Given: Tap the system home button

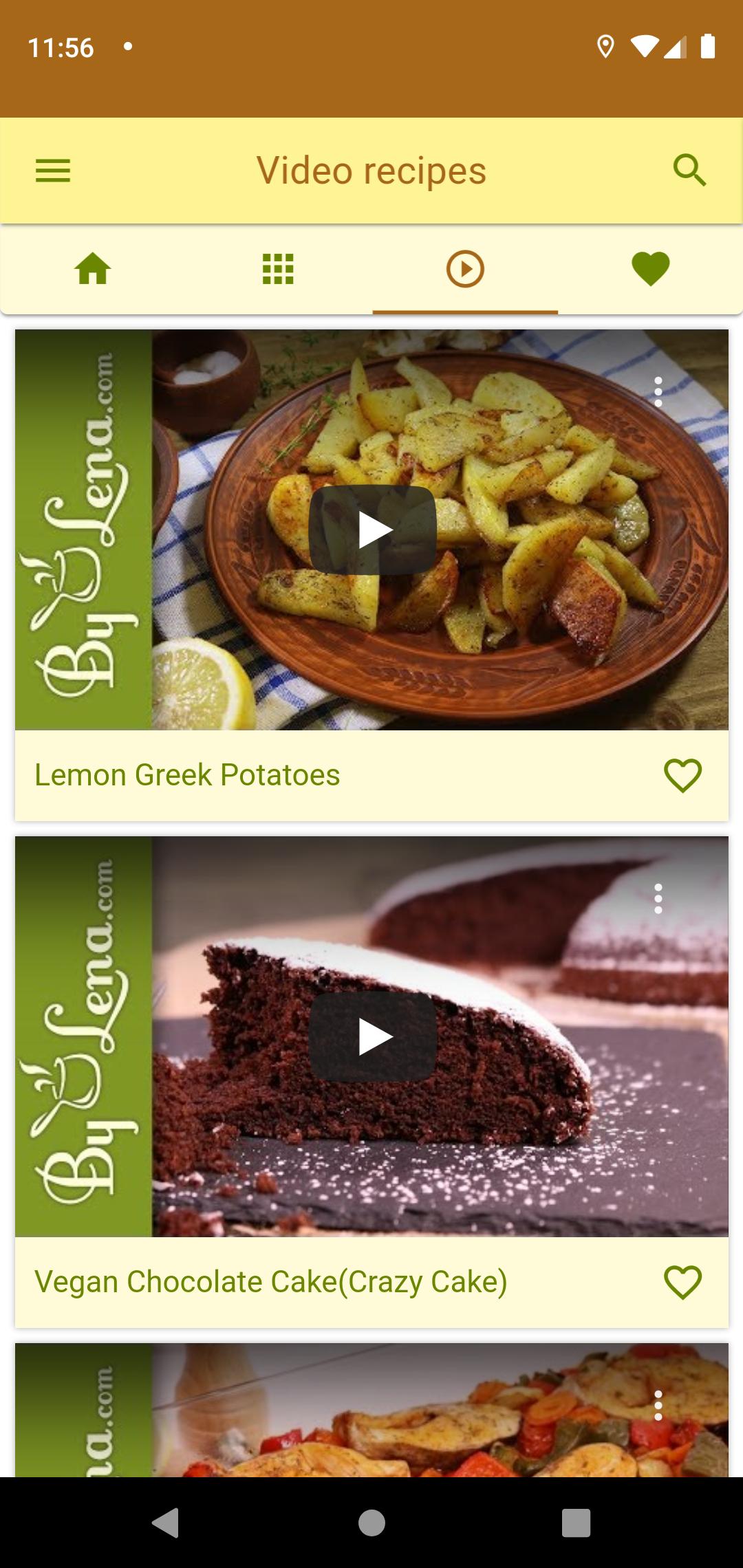Looking at the screenshot, I should 371,1523.
